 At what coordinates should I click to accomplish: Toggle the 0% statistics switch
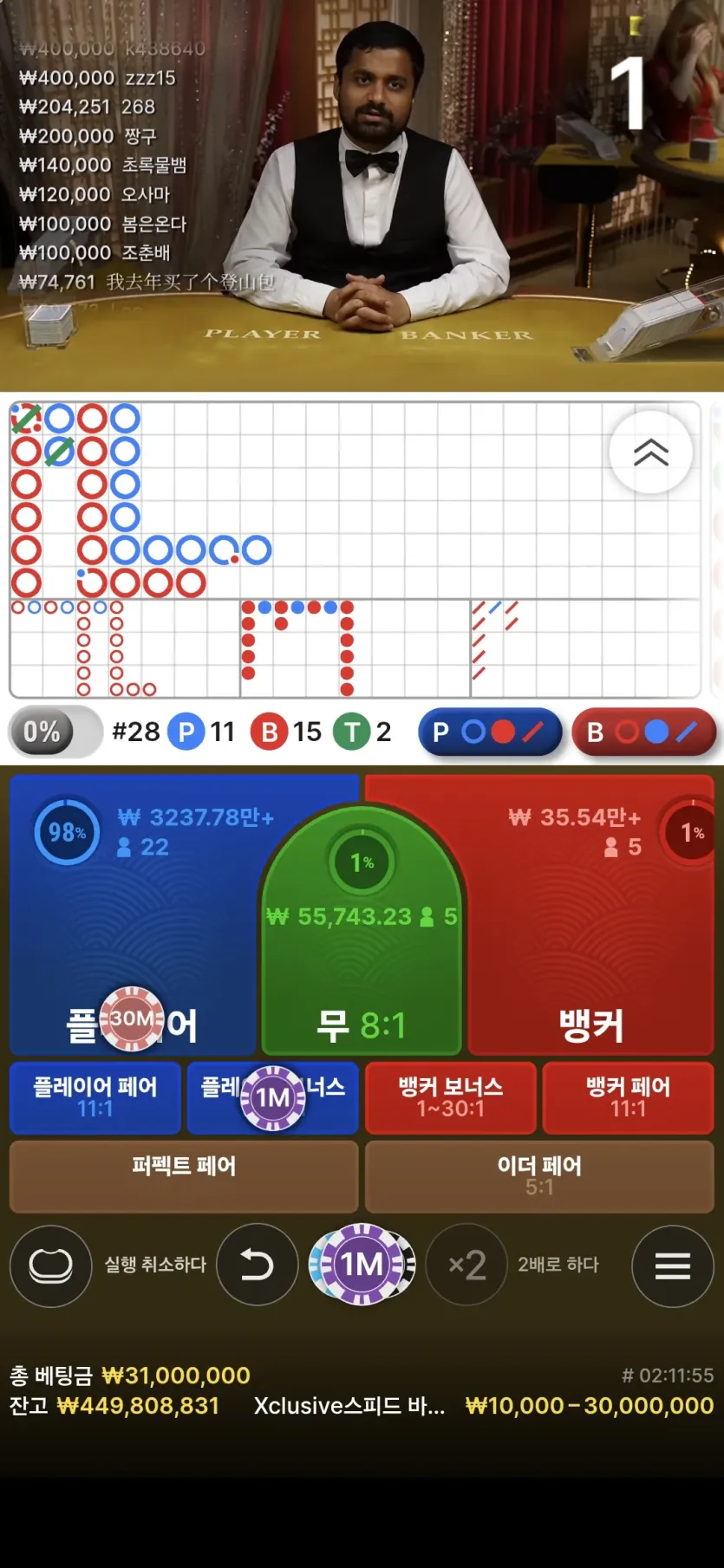pyautogui.click(x=55, y=732)
